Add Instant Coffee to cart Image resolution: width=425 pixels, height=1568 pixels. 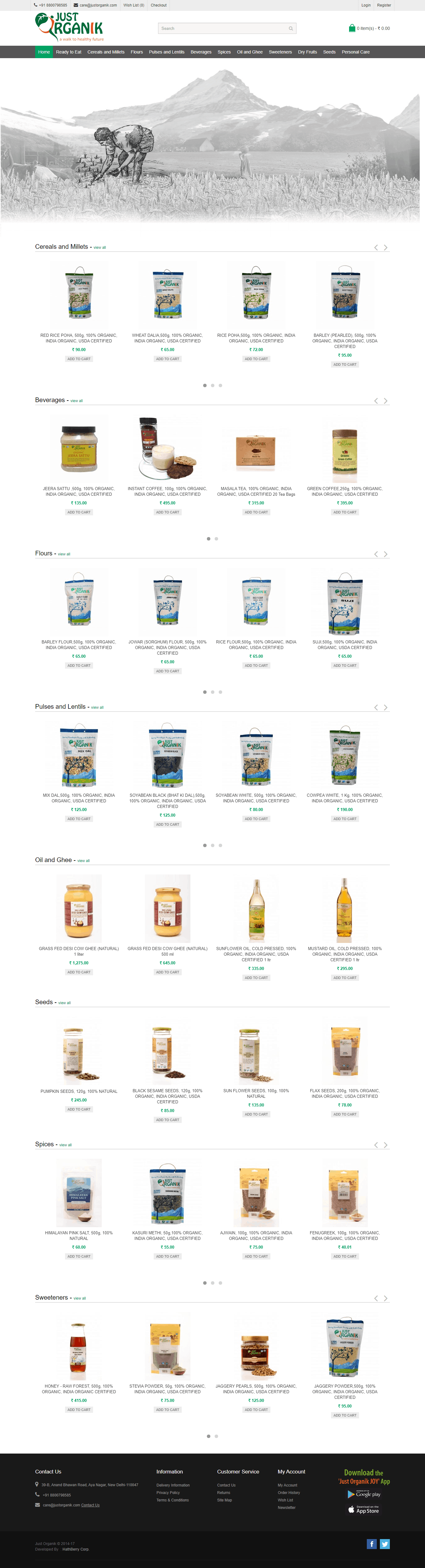pyautogui.click(x=167, y=513)
